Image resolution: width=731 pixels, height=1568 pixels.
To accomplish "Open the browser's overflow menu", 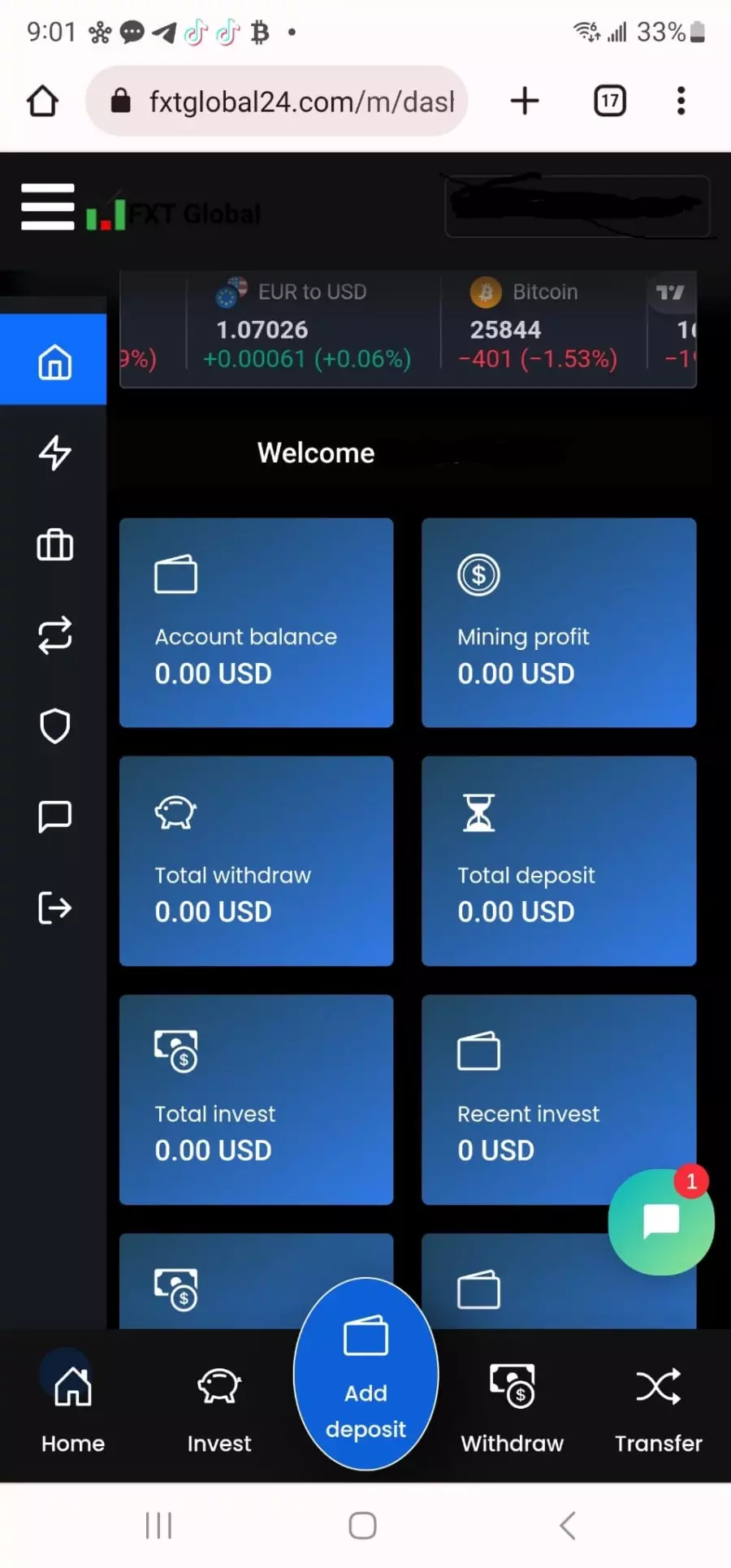I will tap(681, 101).
